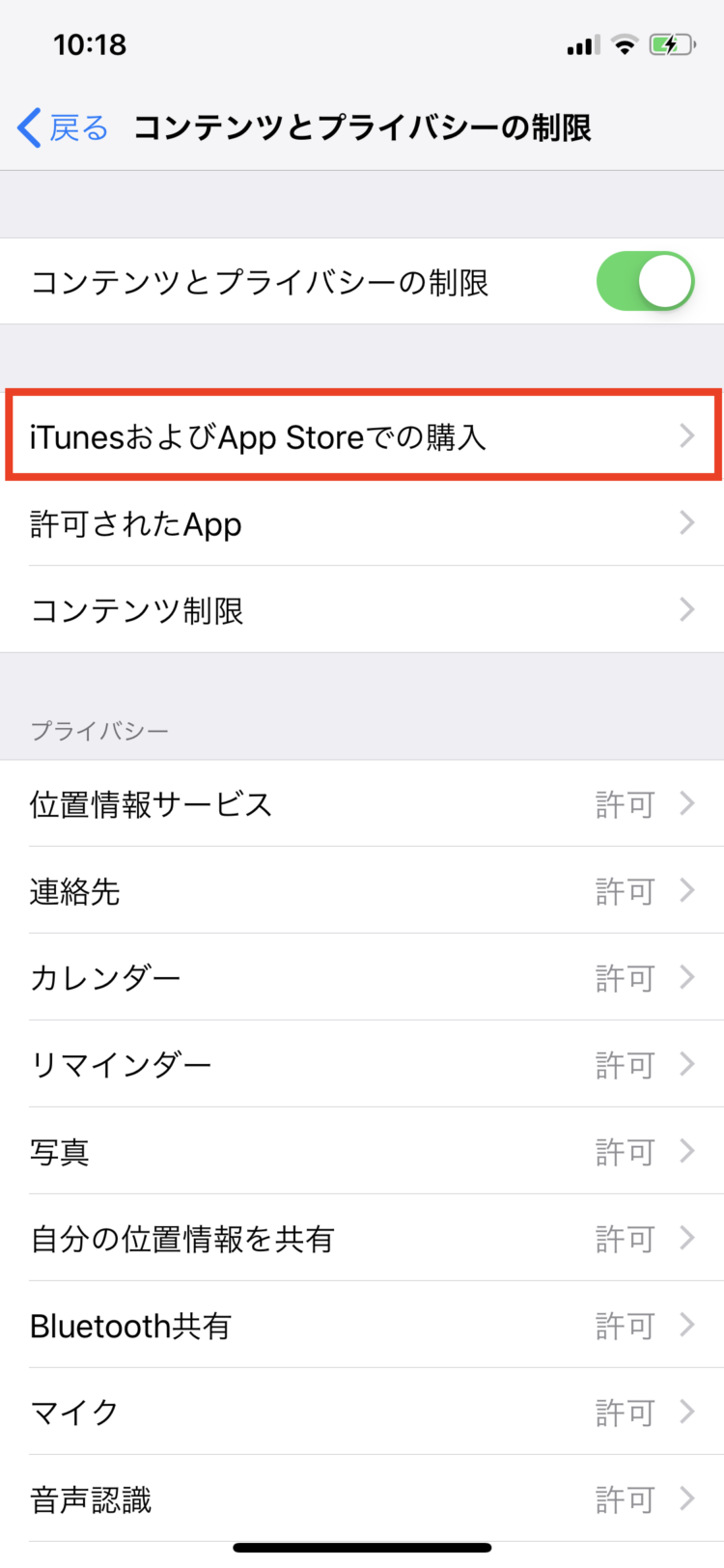Open iTunesおよびApp Storeでの購入

pos(362,436)
